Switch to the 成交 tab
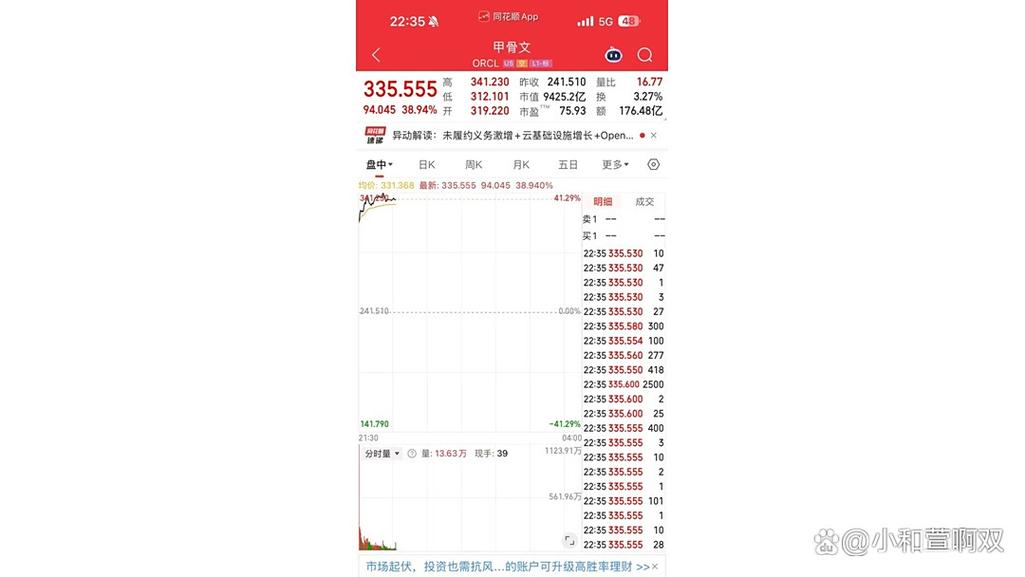Screen dimensions: 1025x577 click(645, 201)
